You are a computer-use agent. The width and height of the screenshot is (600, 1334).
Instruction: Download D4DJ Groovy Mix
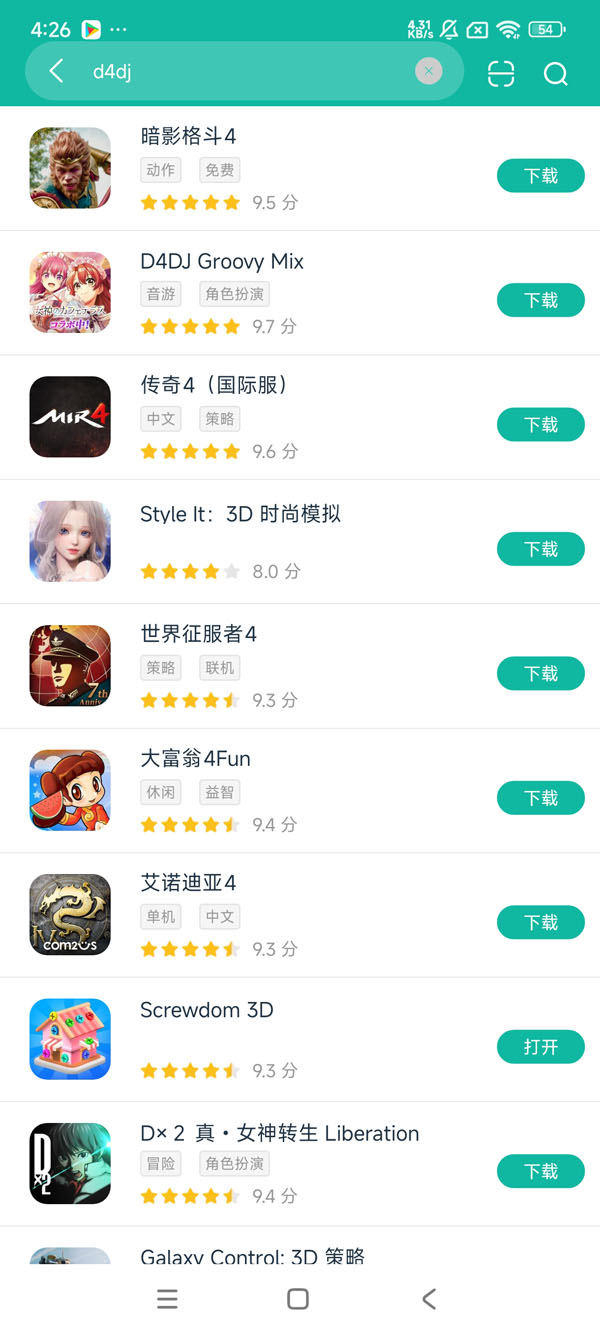pyautogui.click(x=540, y=300)
